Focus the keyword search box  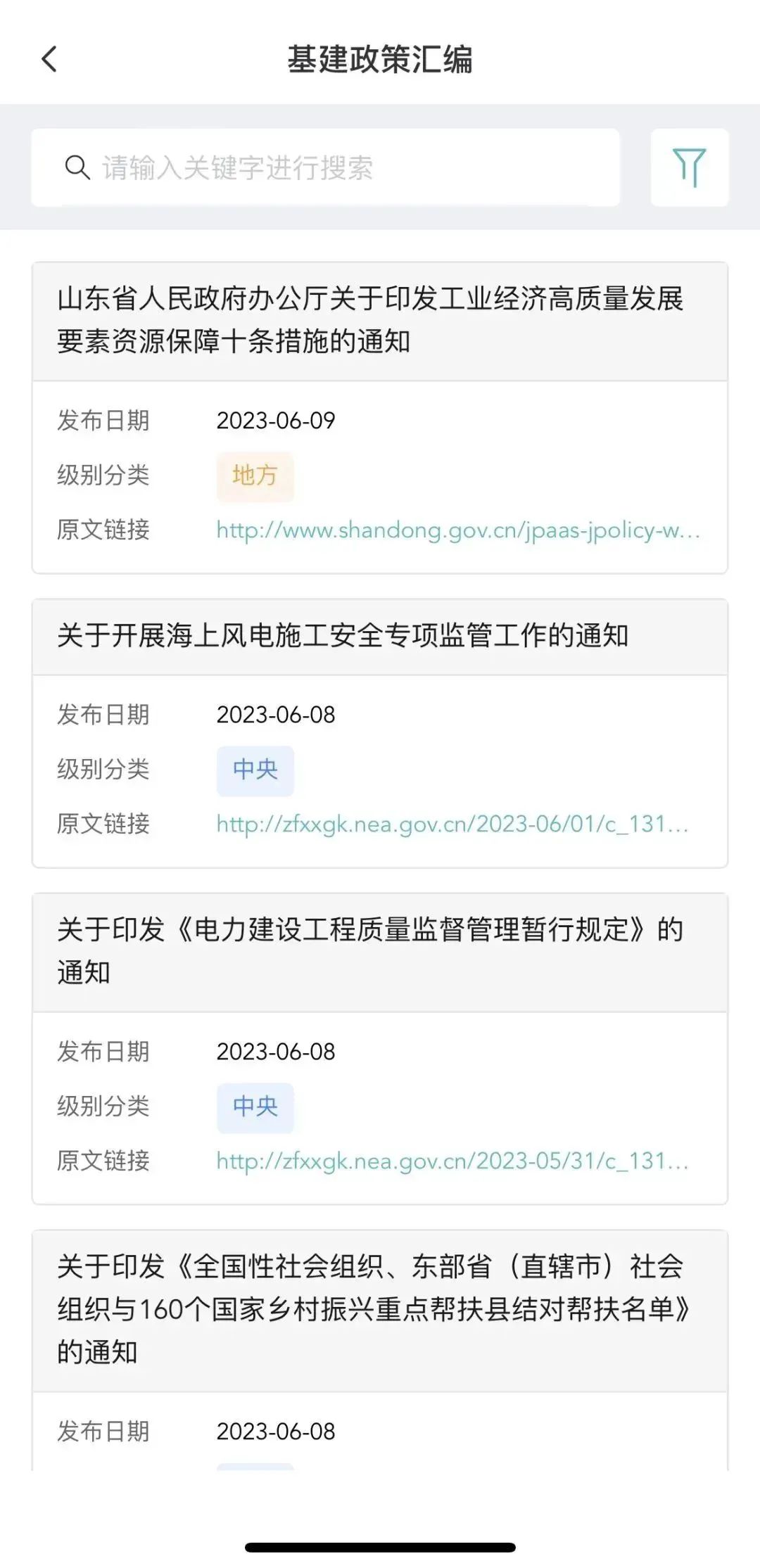tap(325, 167)
